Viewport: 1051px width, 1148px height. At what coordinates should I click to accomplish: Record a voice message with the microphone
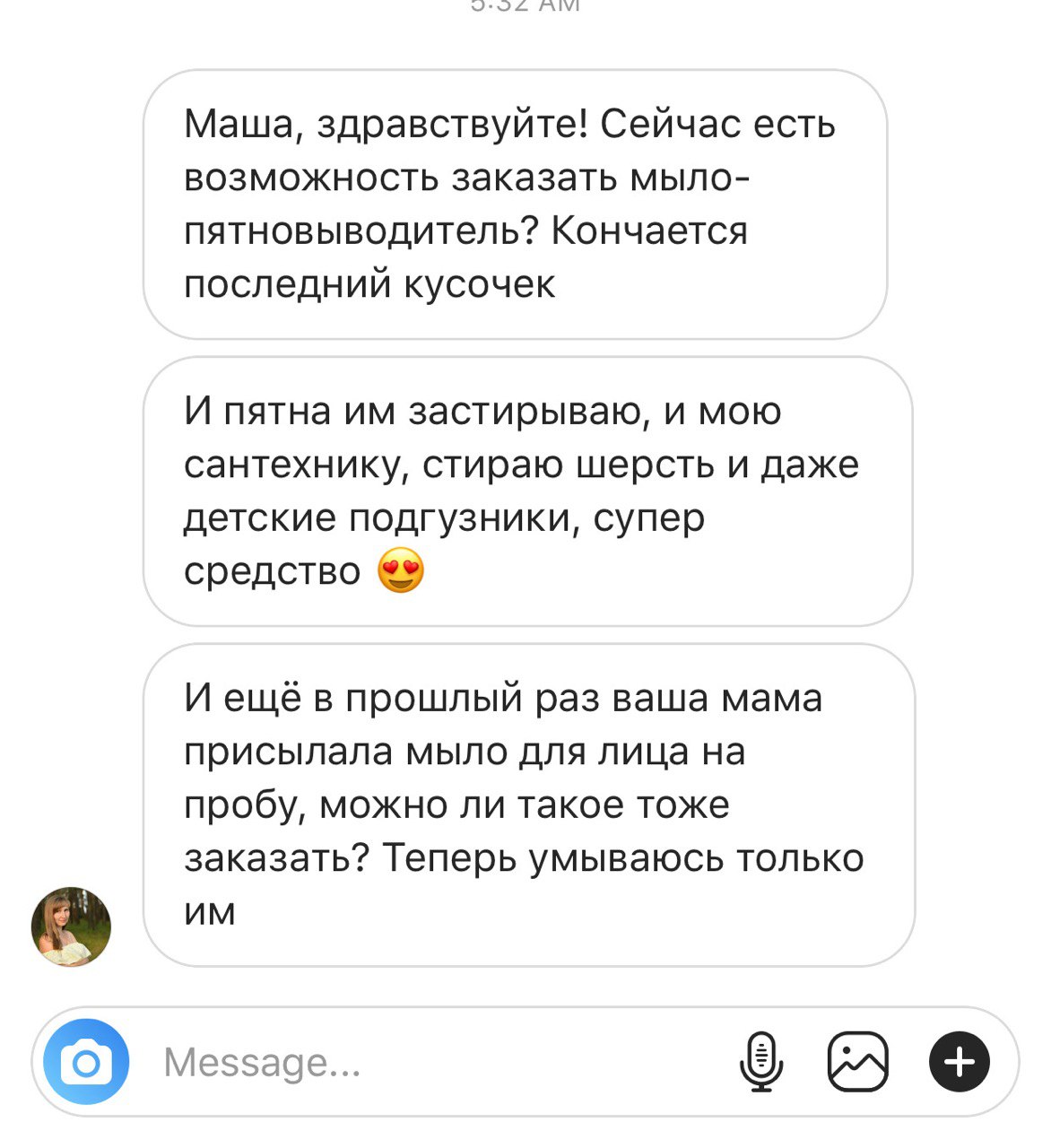click(761, 1062)
